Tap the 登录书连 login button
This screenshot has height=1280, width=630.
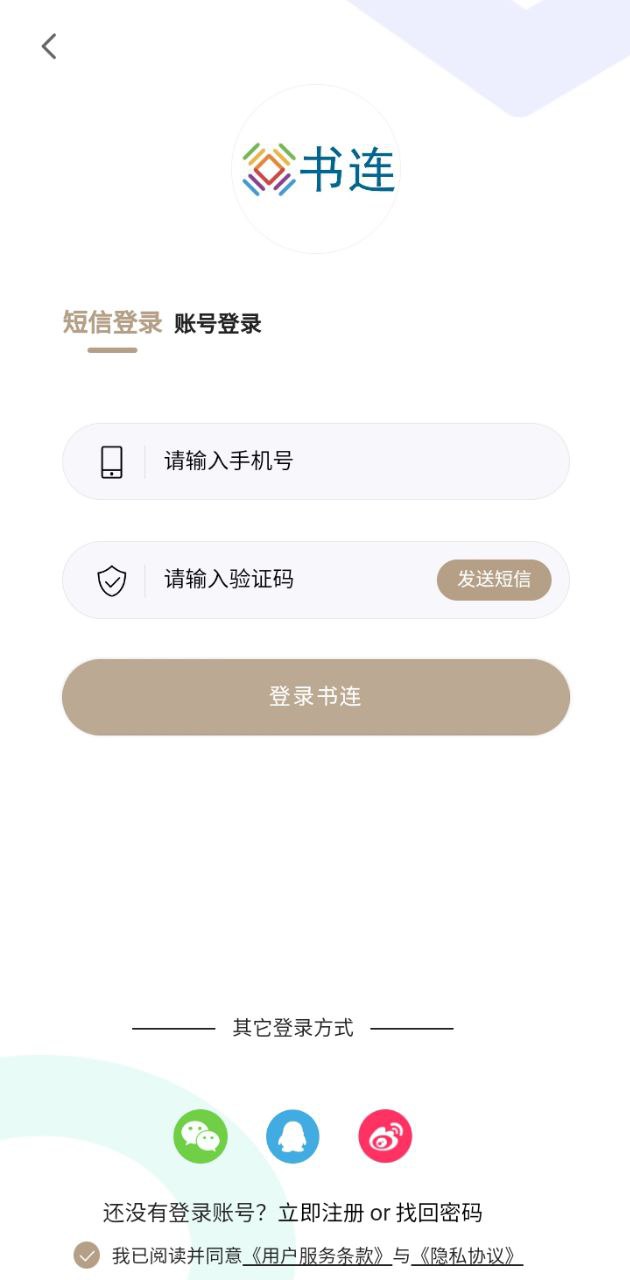point(316,697)
